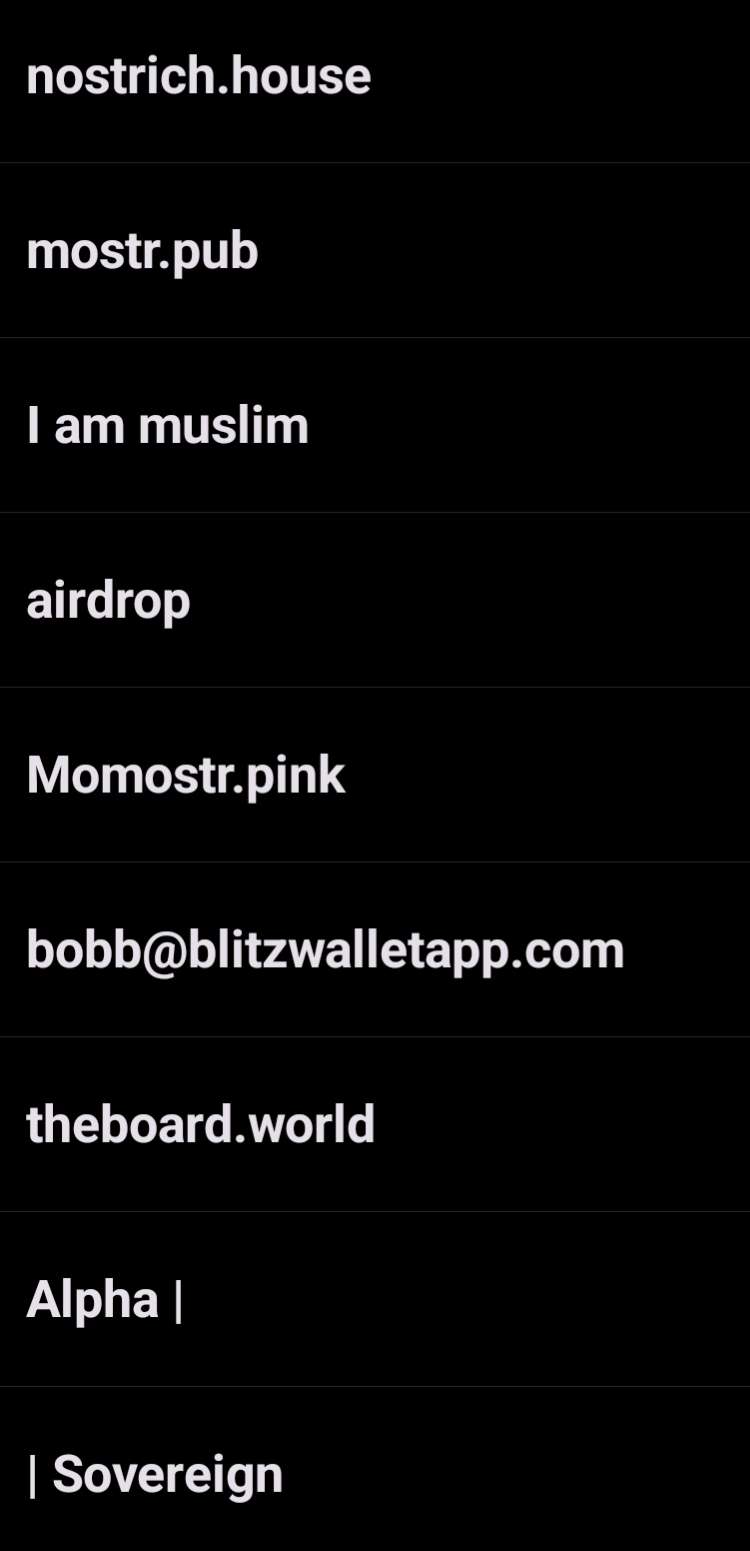Choose Momostr.pink in the list

click(186, 775)
